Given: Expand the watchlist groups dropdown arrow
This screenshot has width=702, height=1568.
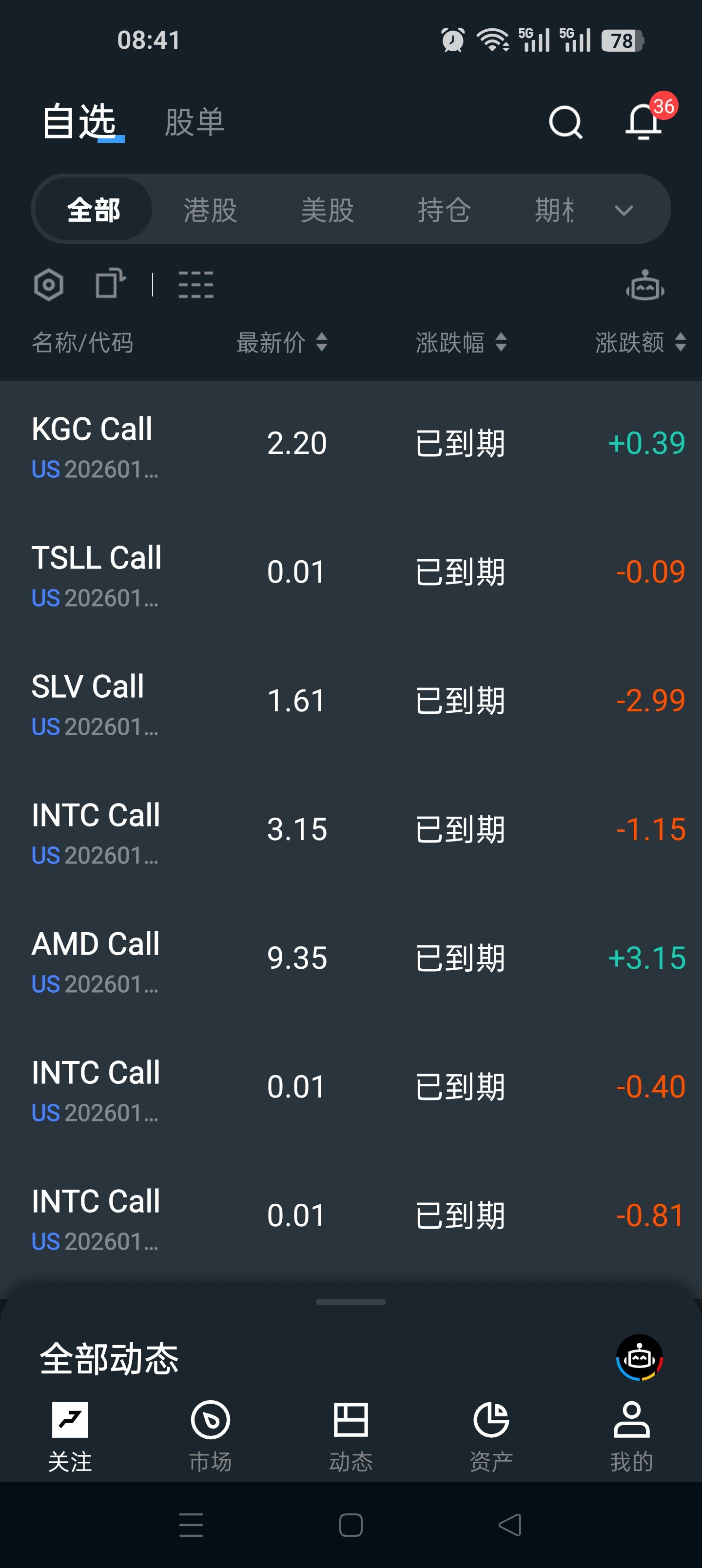Looking at the screenshot, I should (x=624, y=211).
